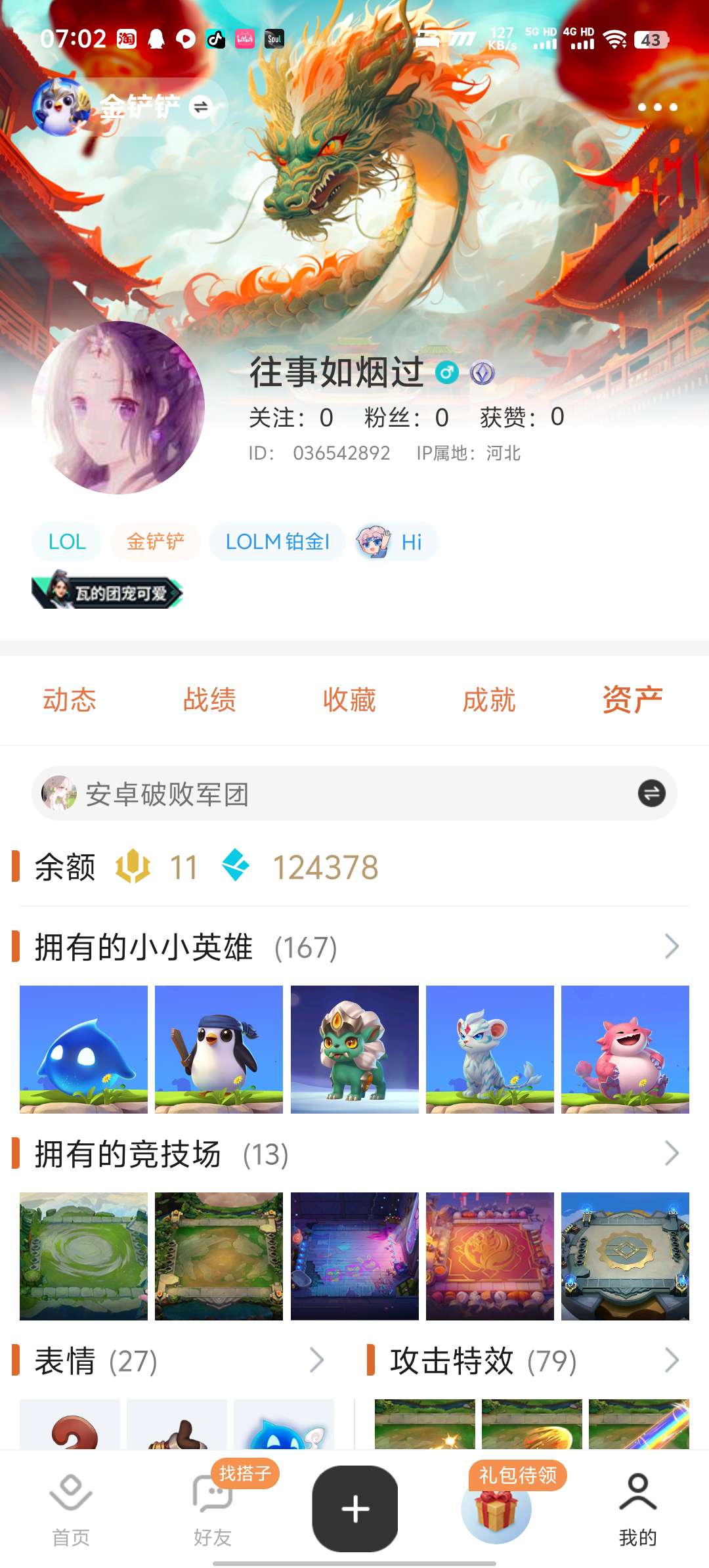This screenshot has height=1568, width=709.
Task: Switch to the 战绩 tab
Action: tap(209, 700)
